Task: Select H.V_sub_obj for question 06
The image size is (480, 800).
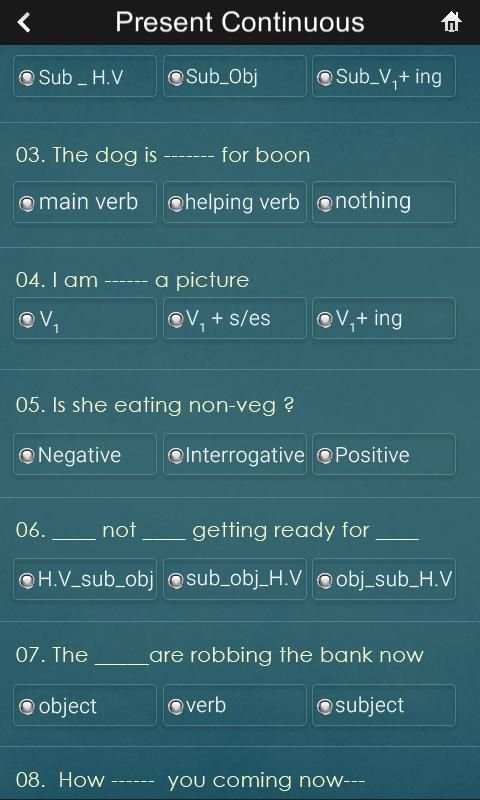Action: coord(85,579)
